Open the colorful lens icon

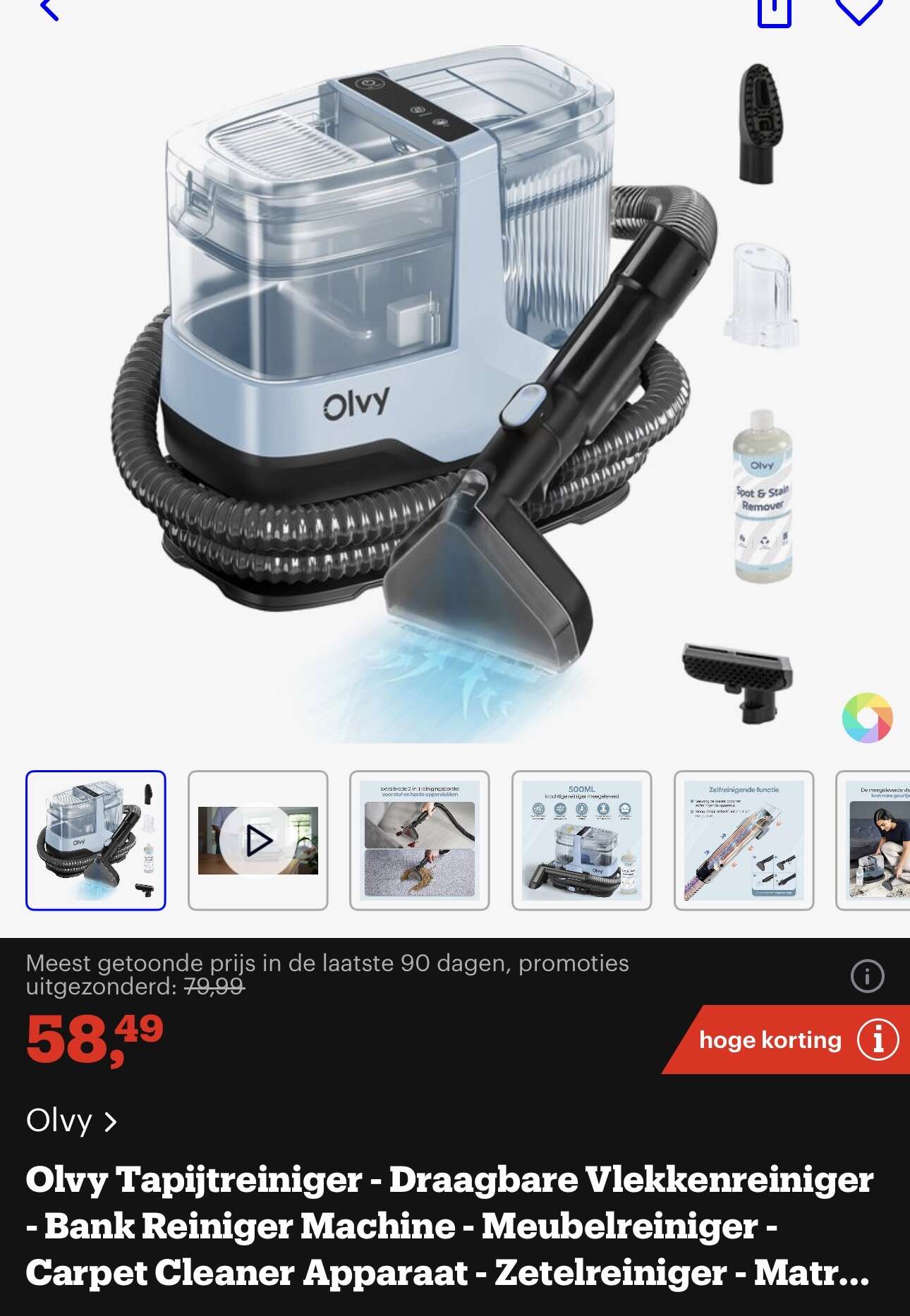point(867,717)
